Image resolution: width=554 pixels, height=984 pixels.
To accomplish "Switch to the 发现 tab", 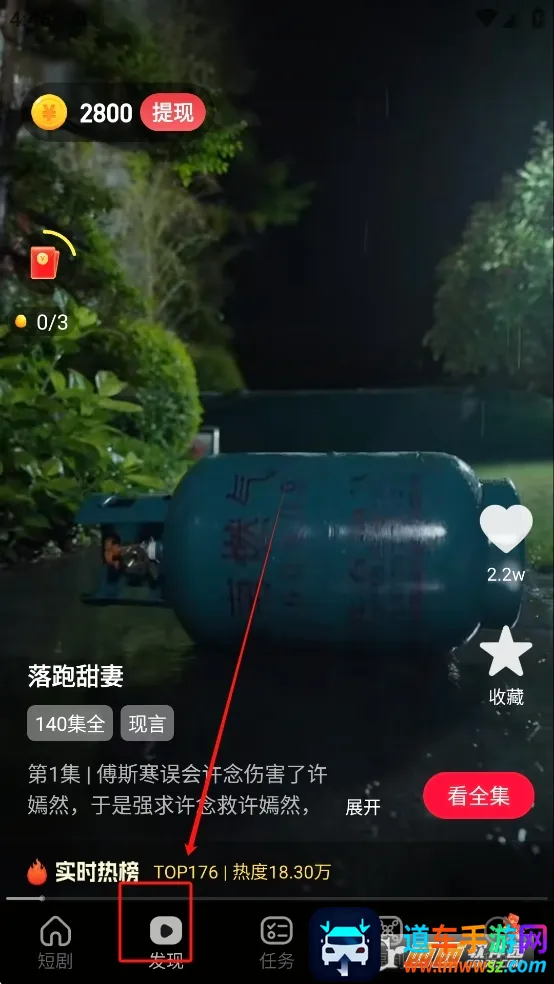I will tap(166, 942).
